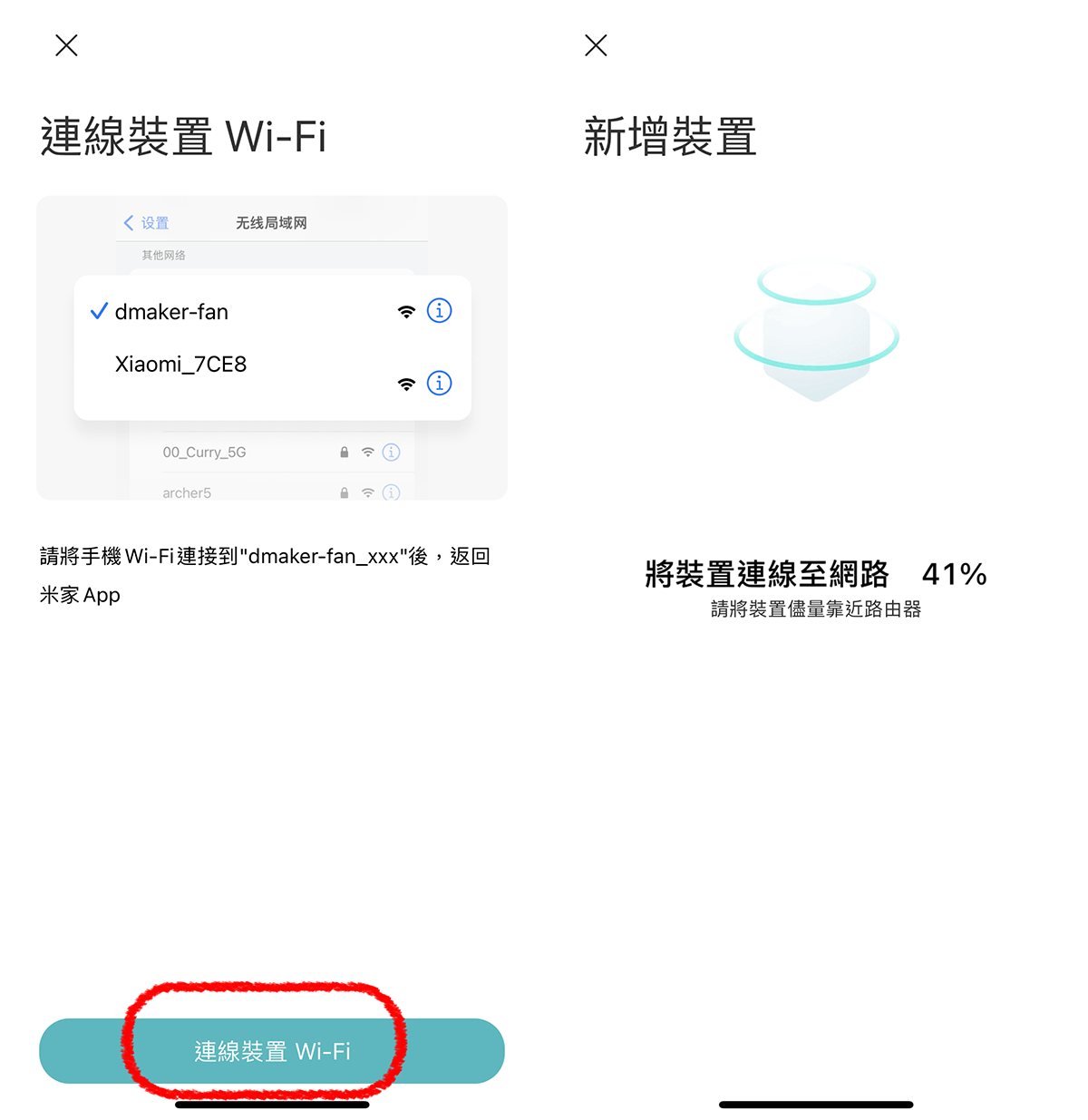Close the 連線裝置 Wi-Fi screen
This screenshot has height=1120, width=1088.
click(x=66, y=45)
